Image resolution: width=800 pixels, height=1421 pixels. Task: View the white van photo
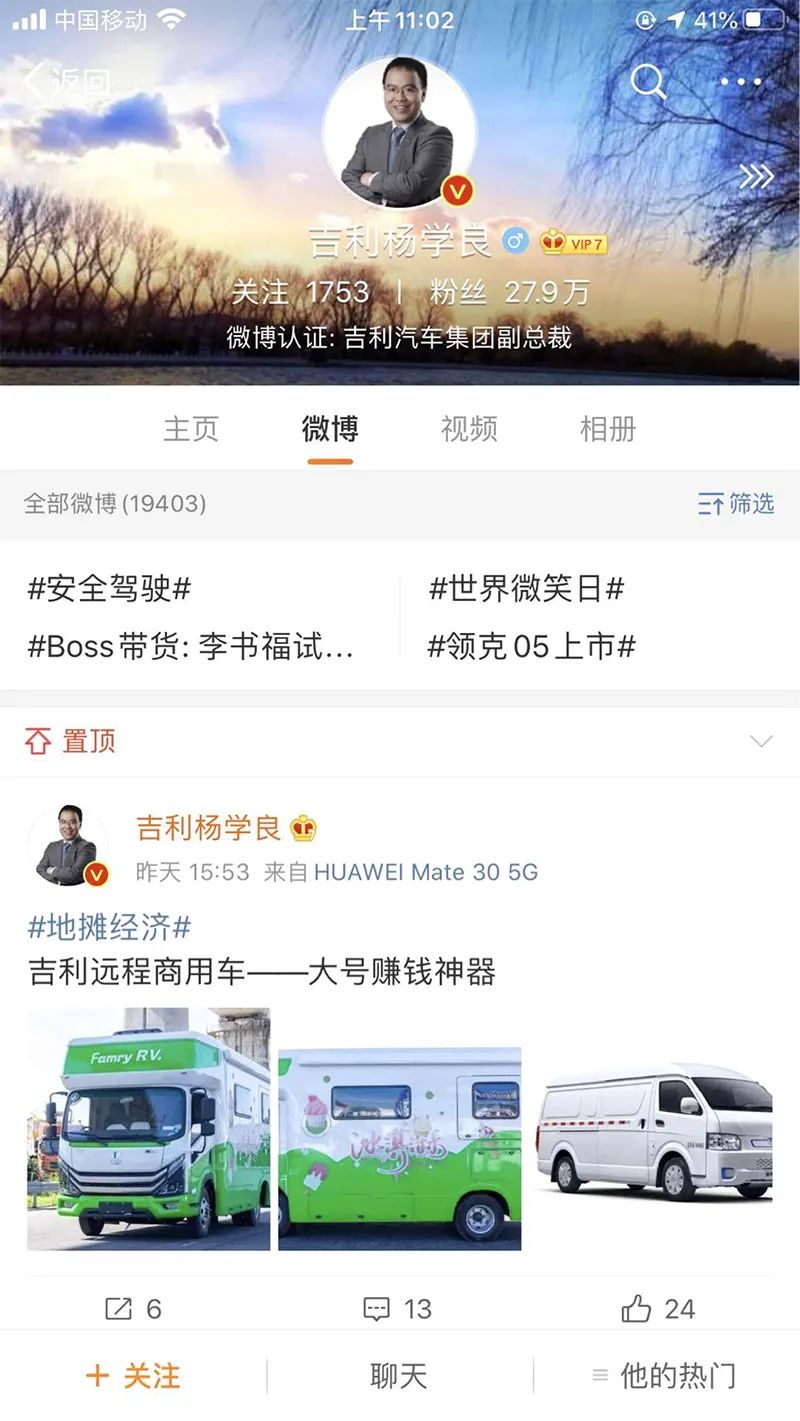654,1129
